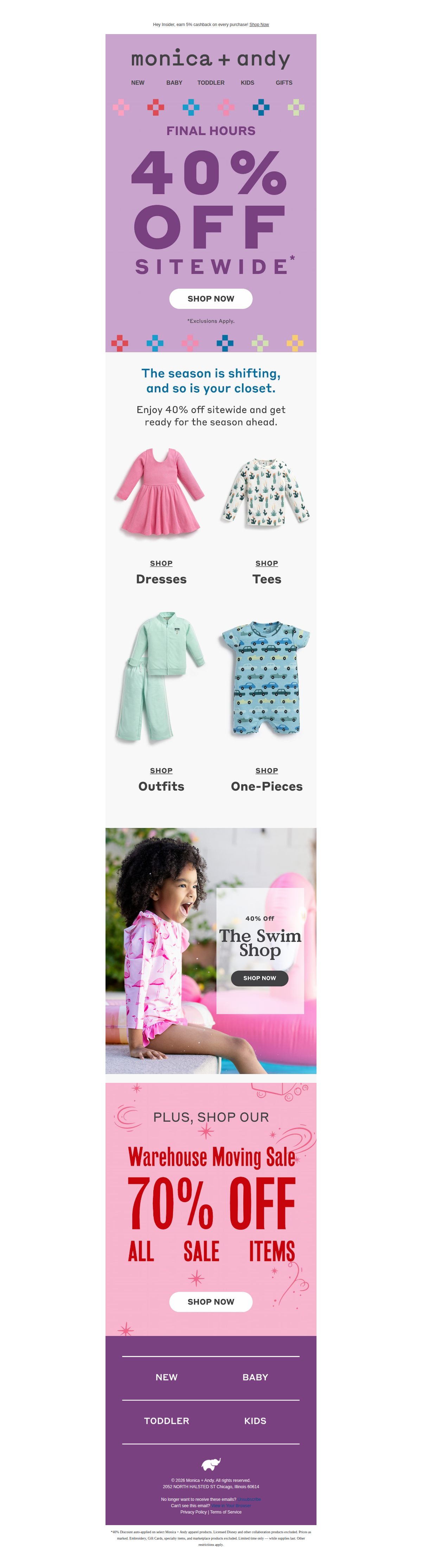The width and height of the screenshot is (422, 1568).
Task: View this email in your browser
Action: (231, 1505)
